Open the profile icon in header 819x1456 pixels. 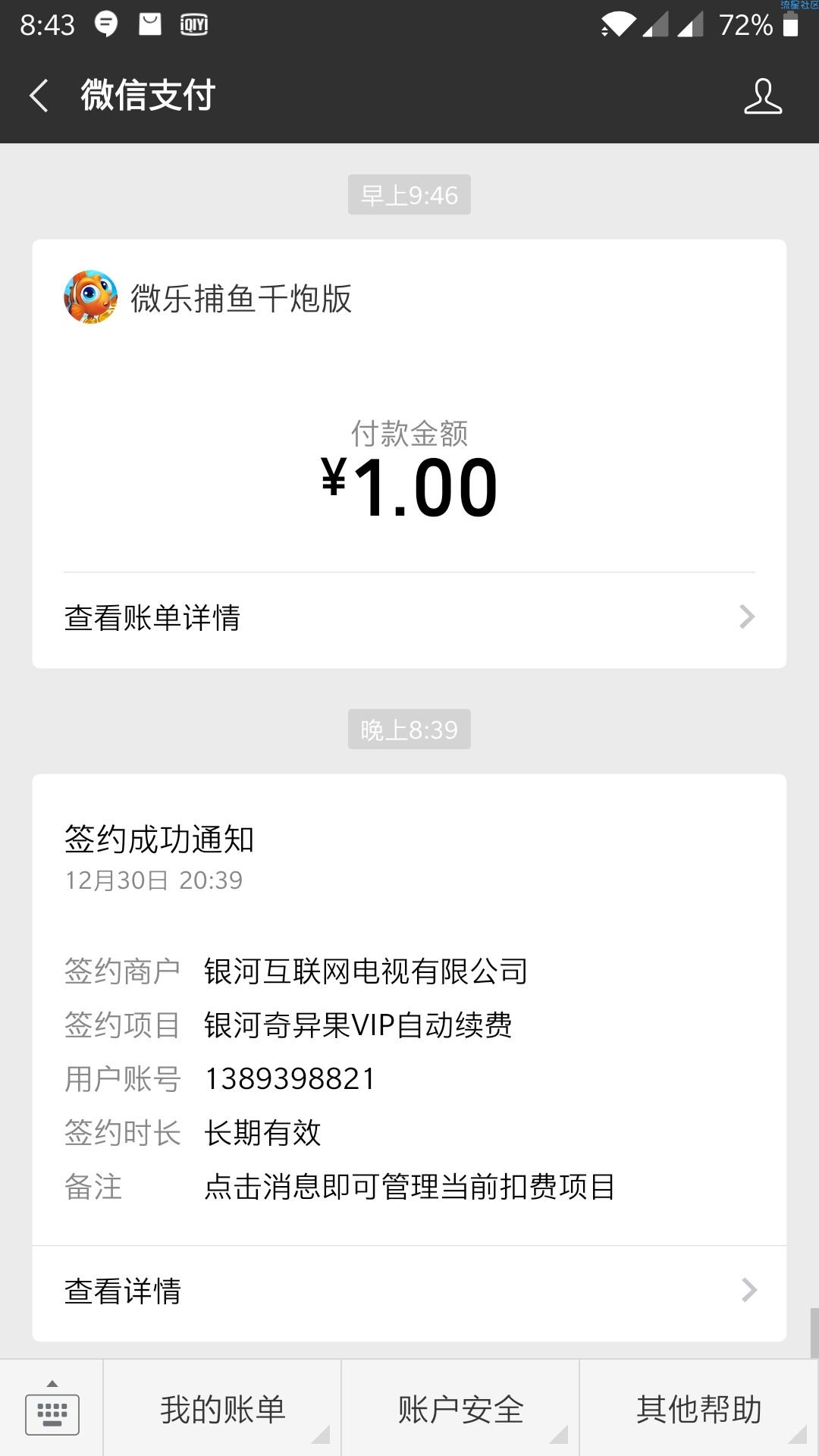pyautogui.click(x=762, y=96)
